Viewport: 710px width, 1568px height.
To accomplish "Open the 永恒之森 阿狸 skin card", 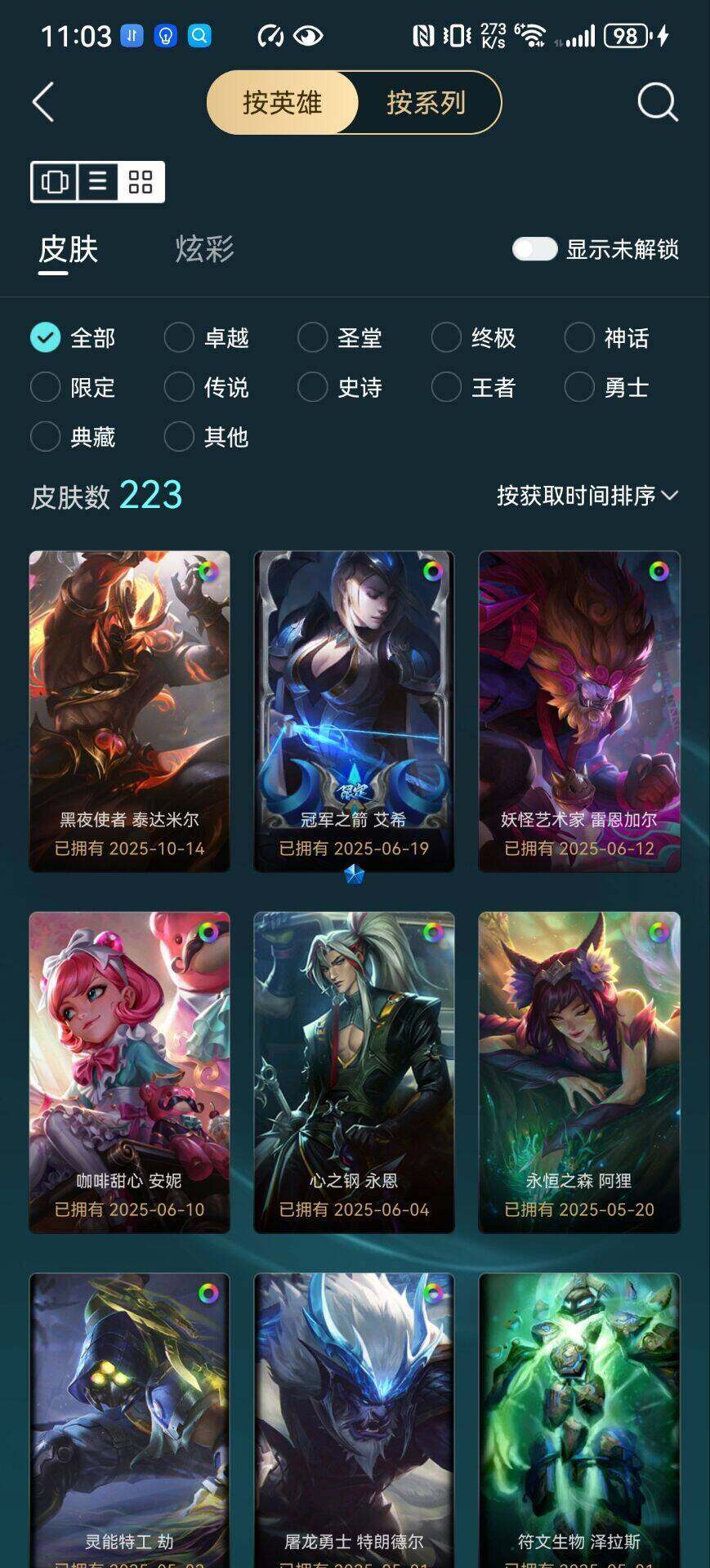I will 578,1071.
